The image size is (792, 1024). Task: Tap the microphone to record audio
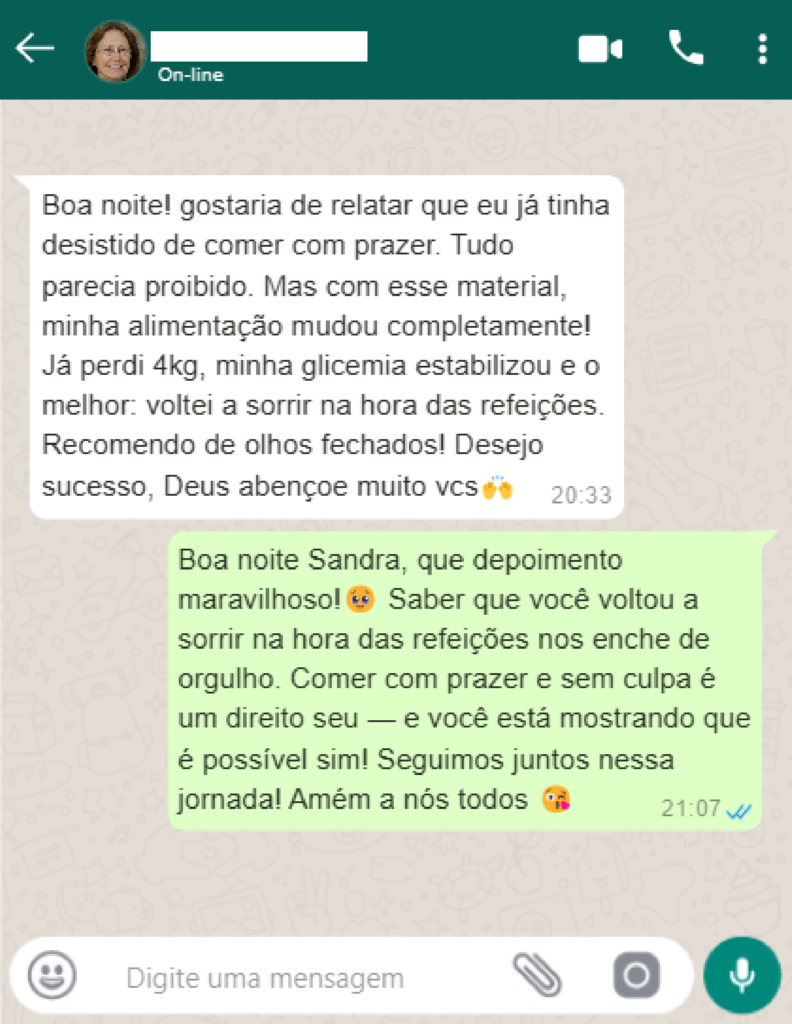(x=741, y=975)
